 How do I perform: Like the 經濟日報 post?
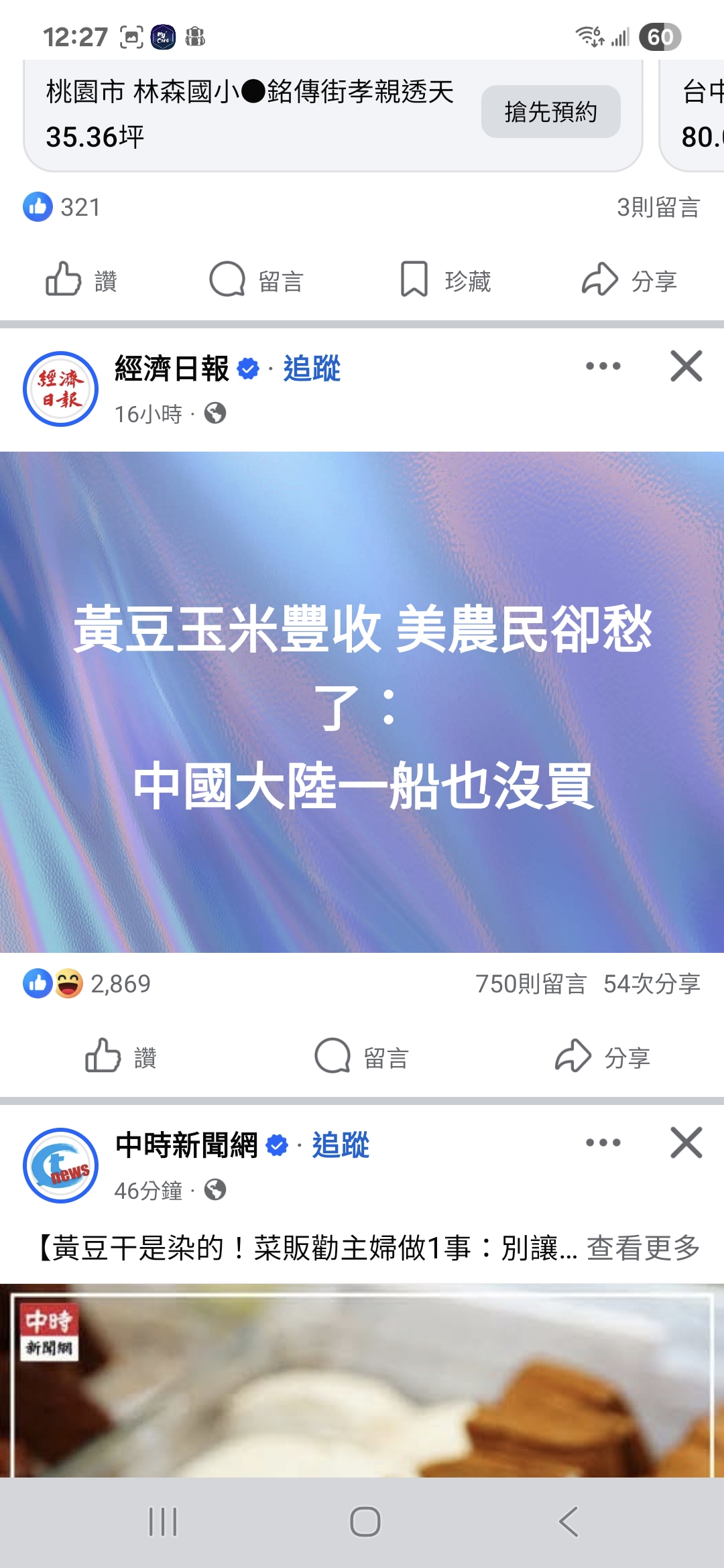coord(121,1057)
